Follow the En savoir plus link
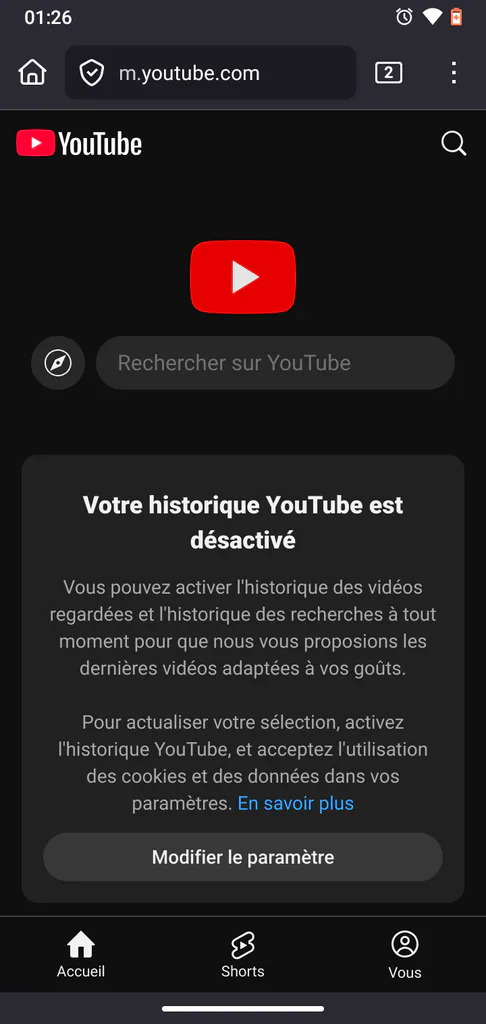The height and width of the screenshot is (1024, 486). (295, 803)
